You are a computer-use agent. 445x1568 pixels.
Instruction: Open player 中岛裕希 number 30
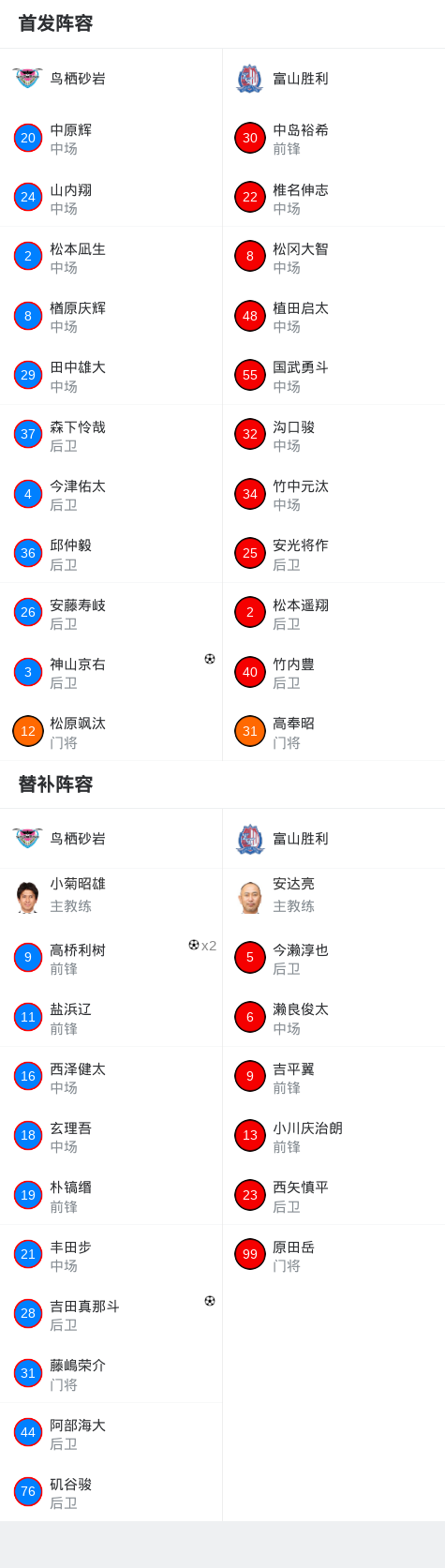[x=334, y=139]
